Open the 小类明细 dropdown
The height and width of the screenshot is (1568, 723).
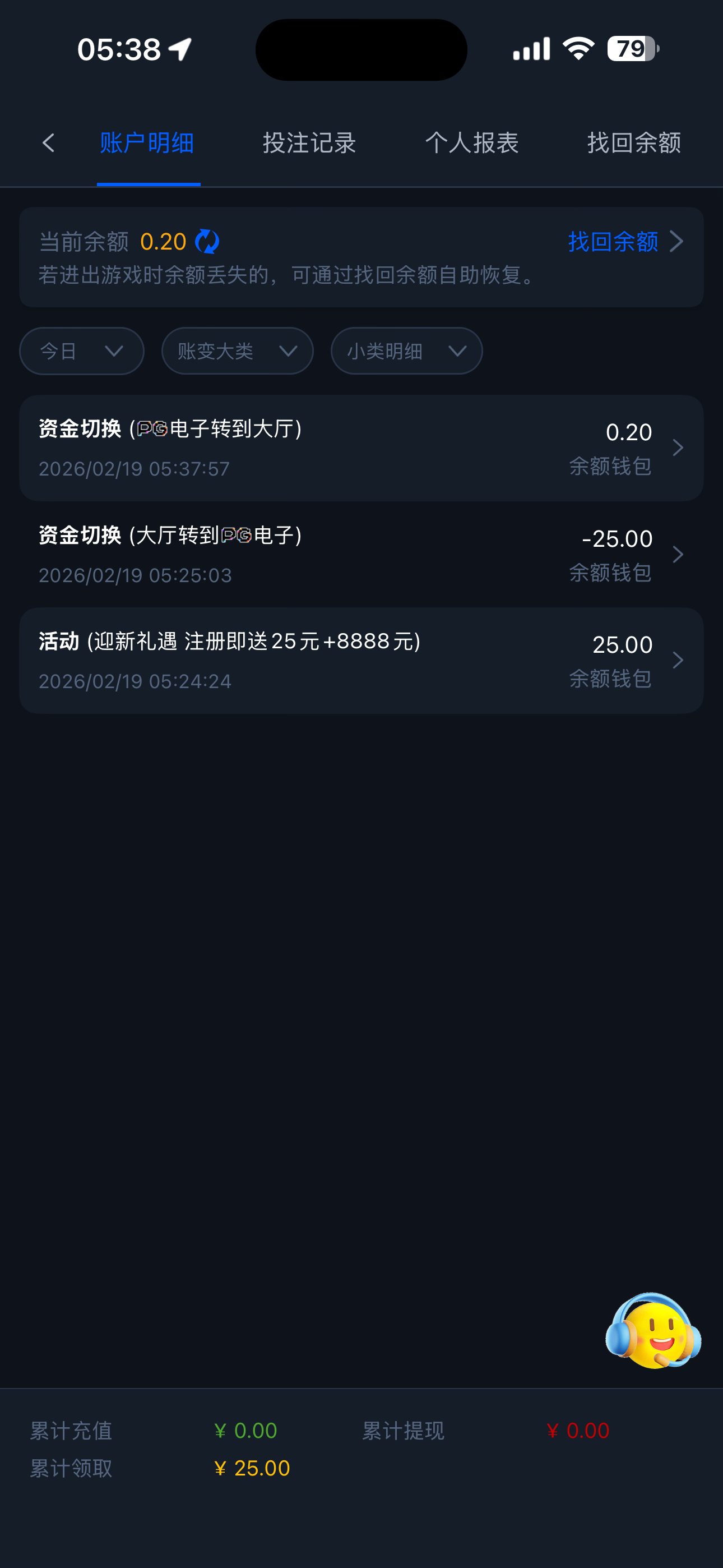pos(406,351)
